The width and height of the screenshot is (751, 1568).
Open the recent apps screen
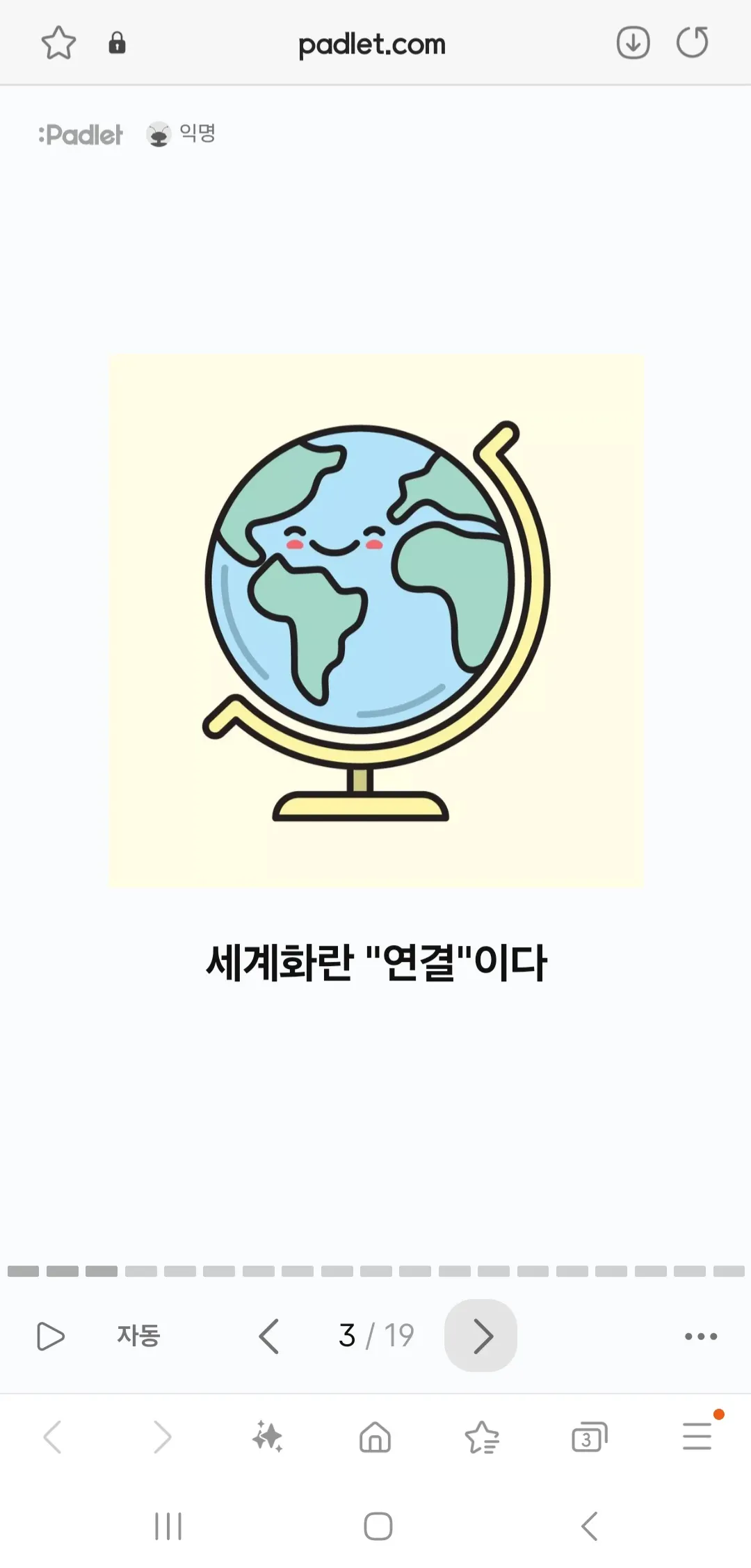coord(168,1526)
